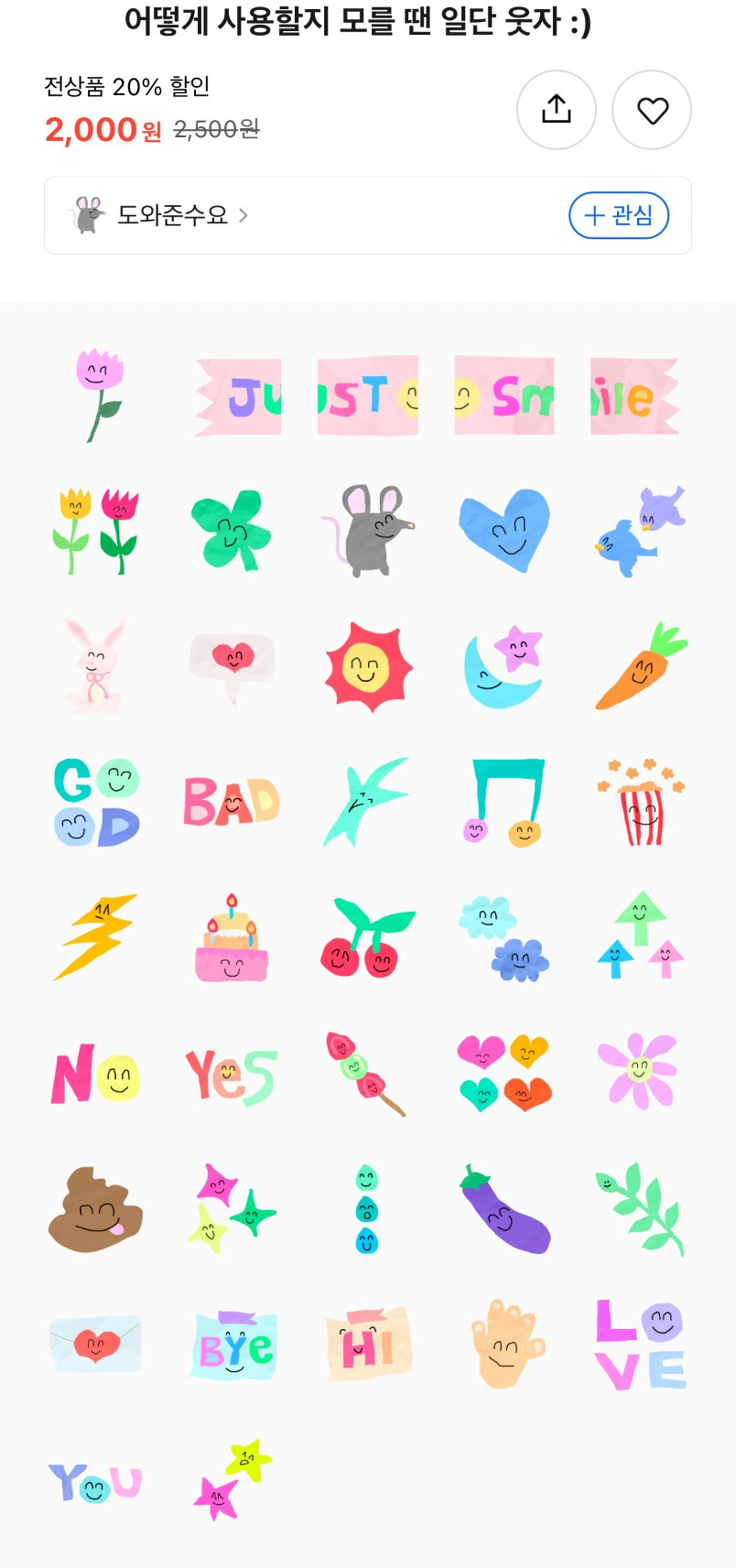The height and width of the screenshot is (1568, 736).
Task: Open the pink rabbit sticker
Action: pyautogui.click(x=95, y=665)
